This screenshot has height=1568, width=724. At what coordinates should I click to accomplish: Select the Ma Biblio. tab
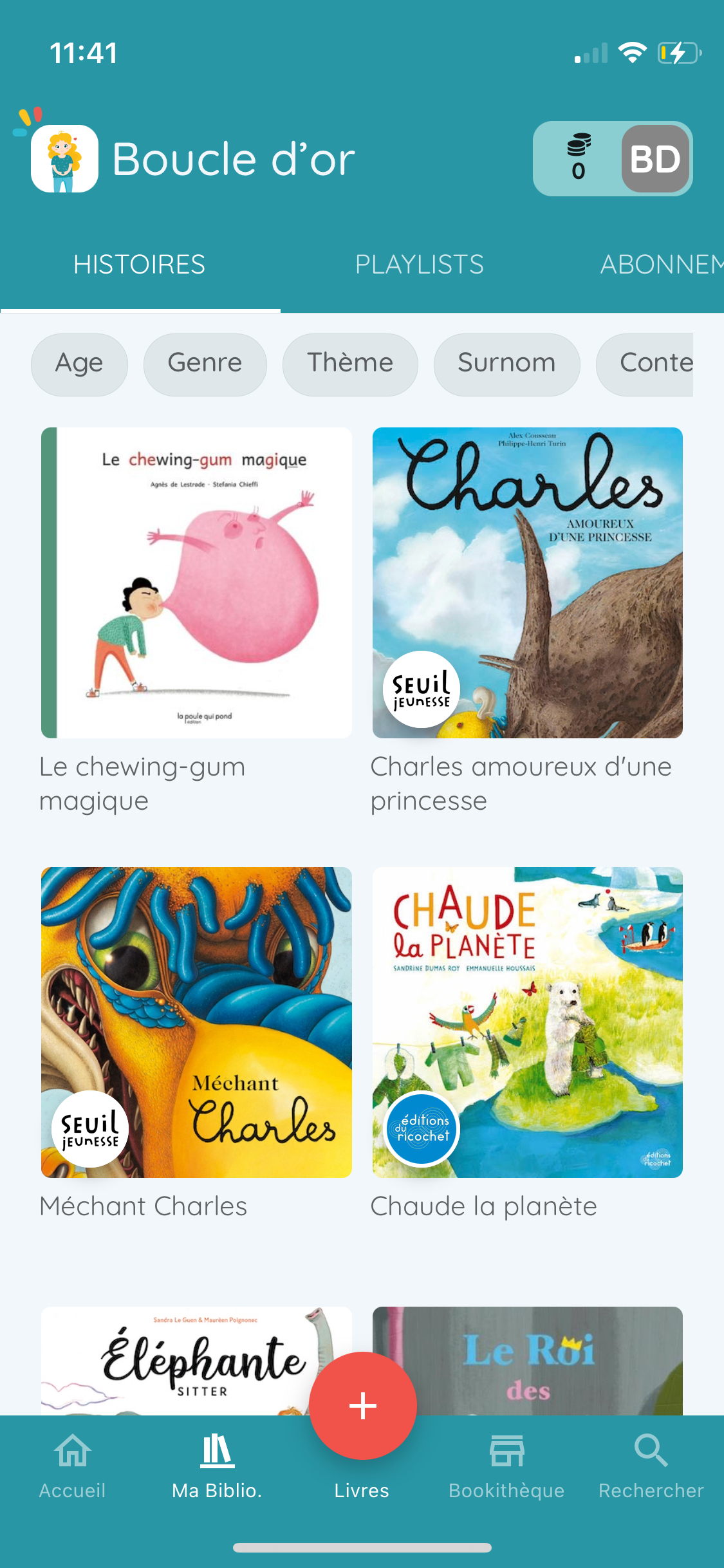217,1468
